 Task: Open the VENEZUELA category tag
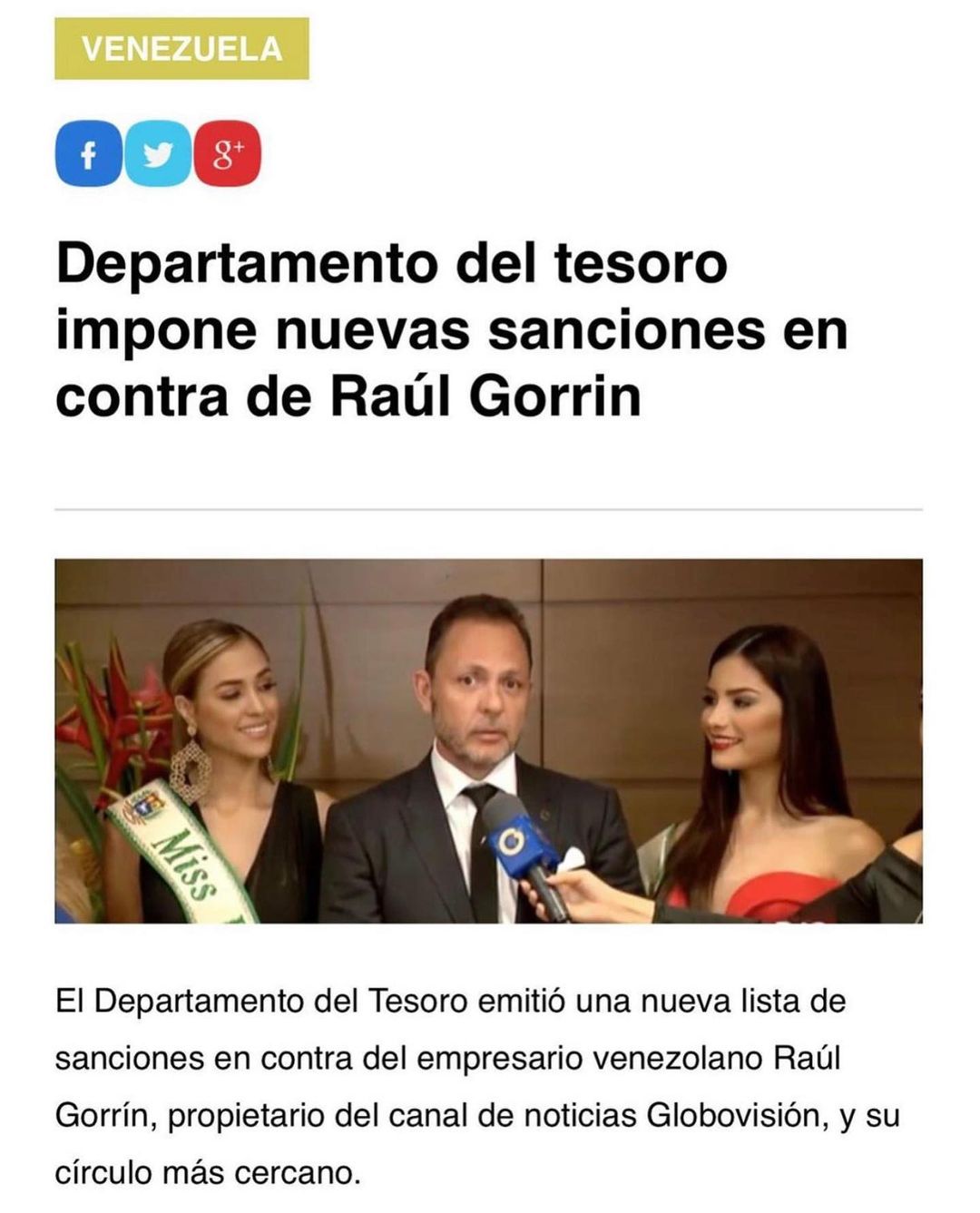point(181,49)
